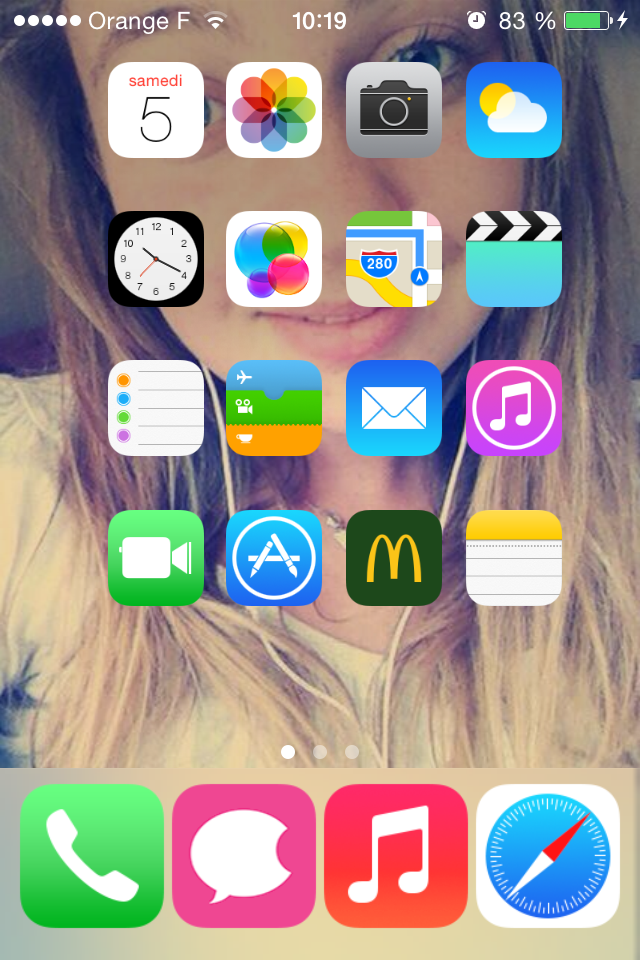Check the Weather app
The image size is (640, 960).
[x=514, y=110]
